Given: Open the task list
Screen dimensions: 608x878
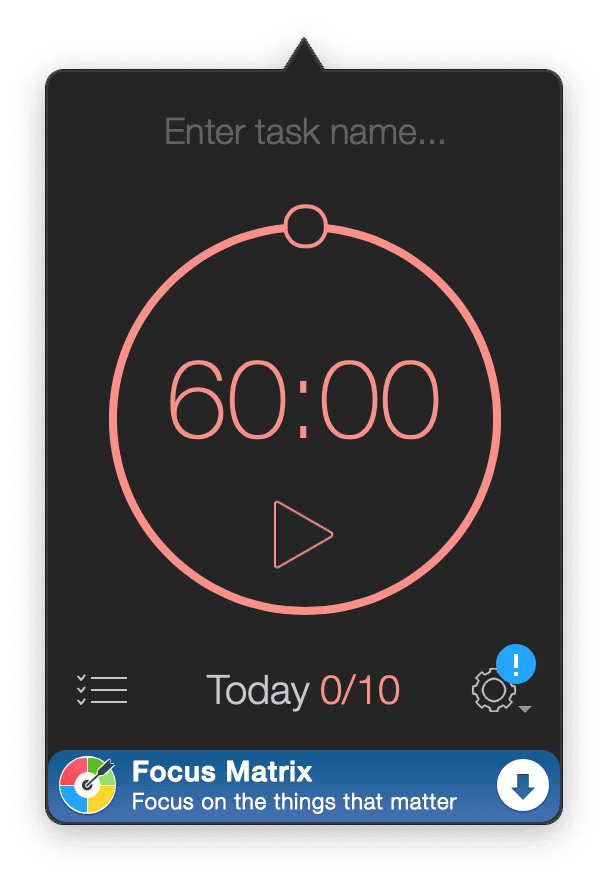Looking at the screenshot, I should [102, 690].
